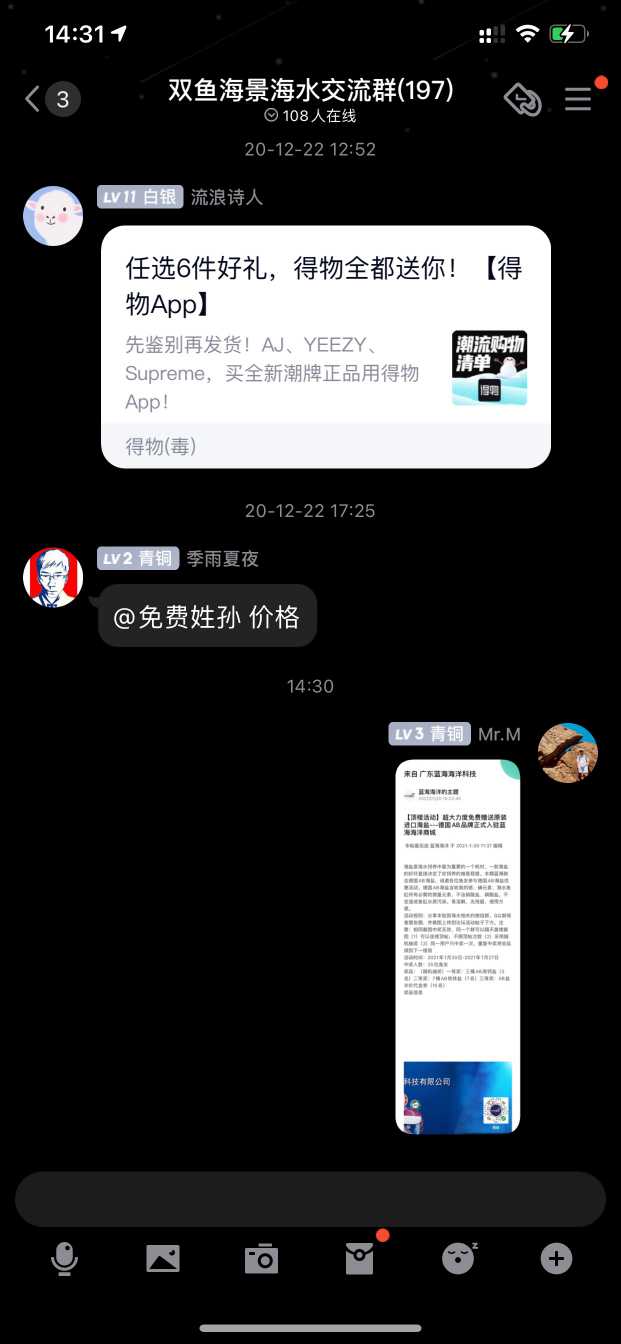This screenshot has width=621, height=1344.
Task: Send a red packet
Action: [359, 1258]
